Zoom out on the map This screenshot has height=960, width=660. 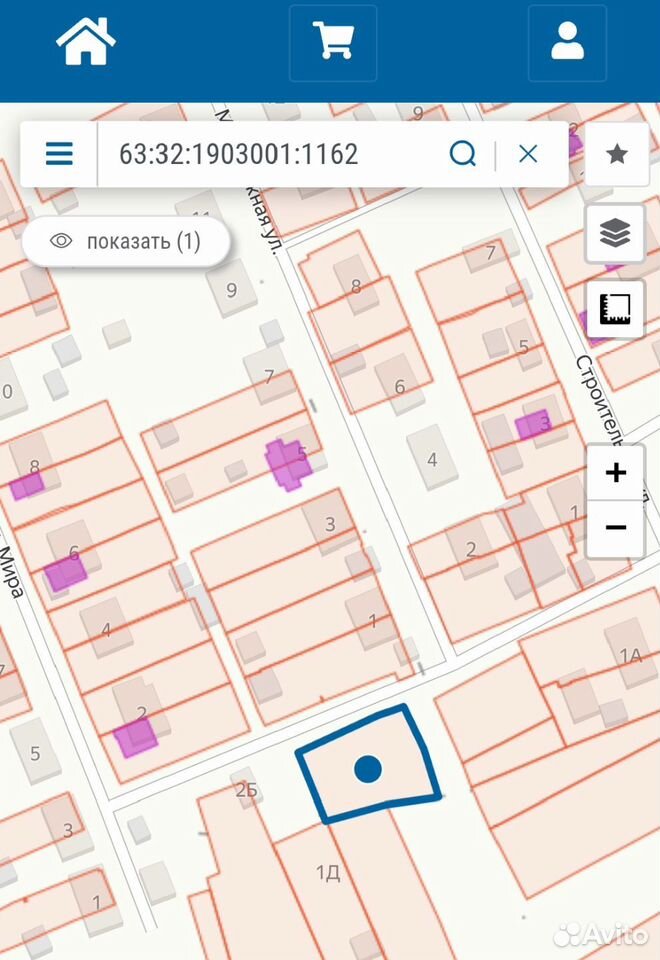coord(616,528)
